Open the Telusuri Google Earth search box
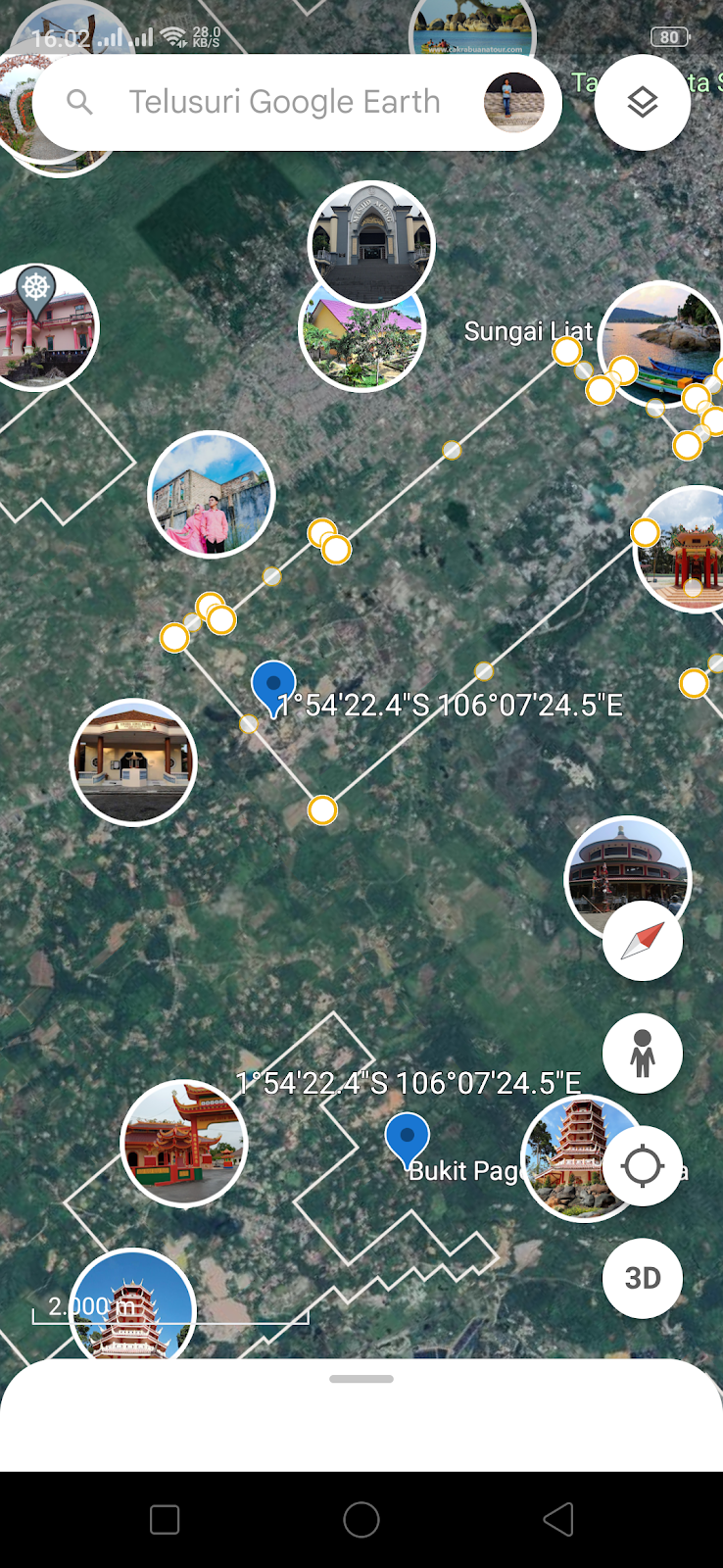Image resolution: width=723 pixels, height=1568 pixels. 284,102
